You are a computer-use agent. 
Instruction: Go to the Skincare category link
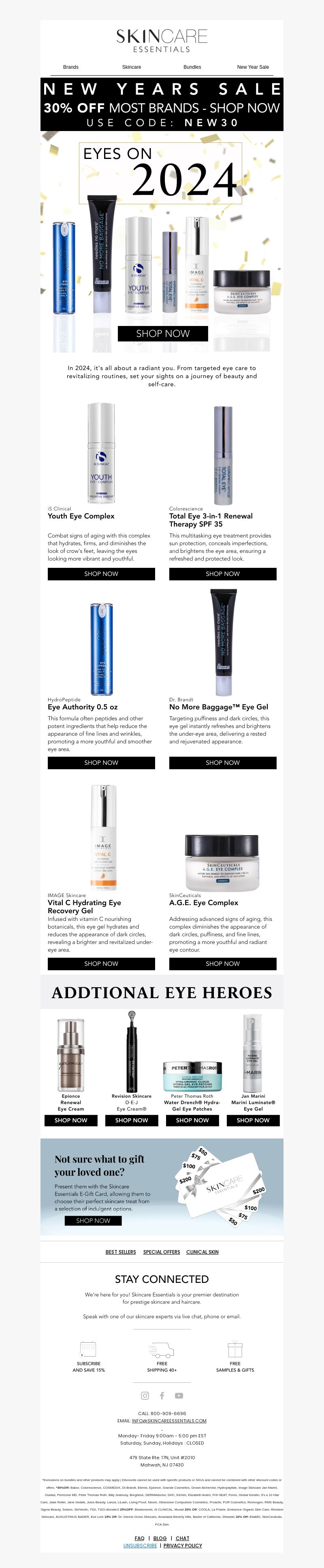pos(132,67)
